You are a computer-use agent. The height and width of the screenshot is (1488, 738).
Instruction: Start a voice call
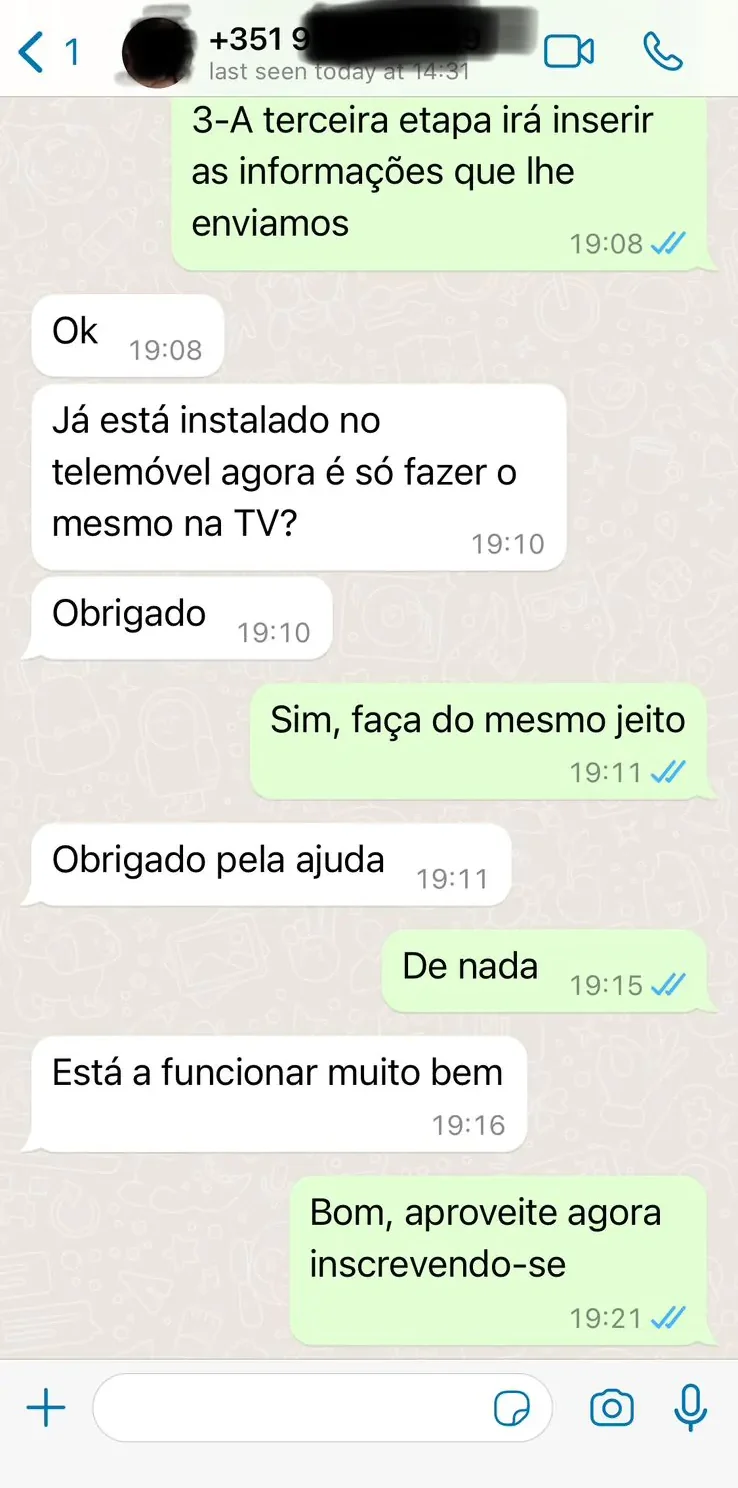click(663, 52)
